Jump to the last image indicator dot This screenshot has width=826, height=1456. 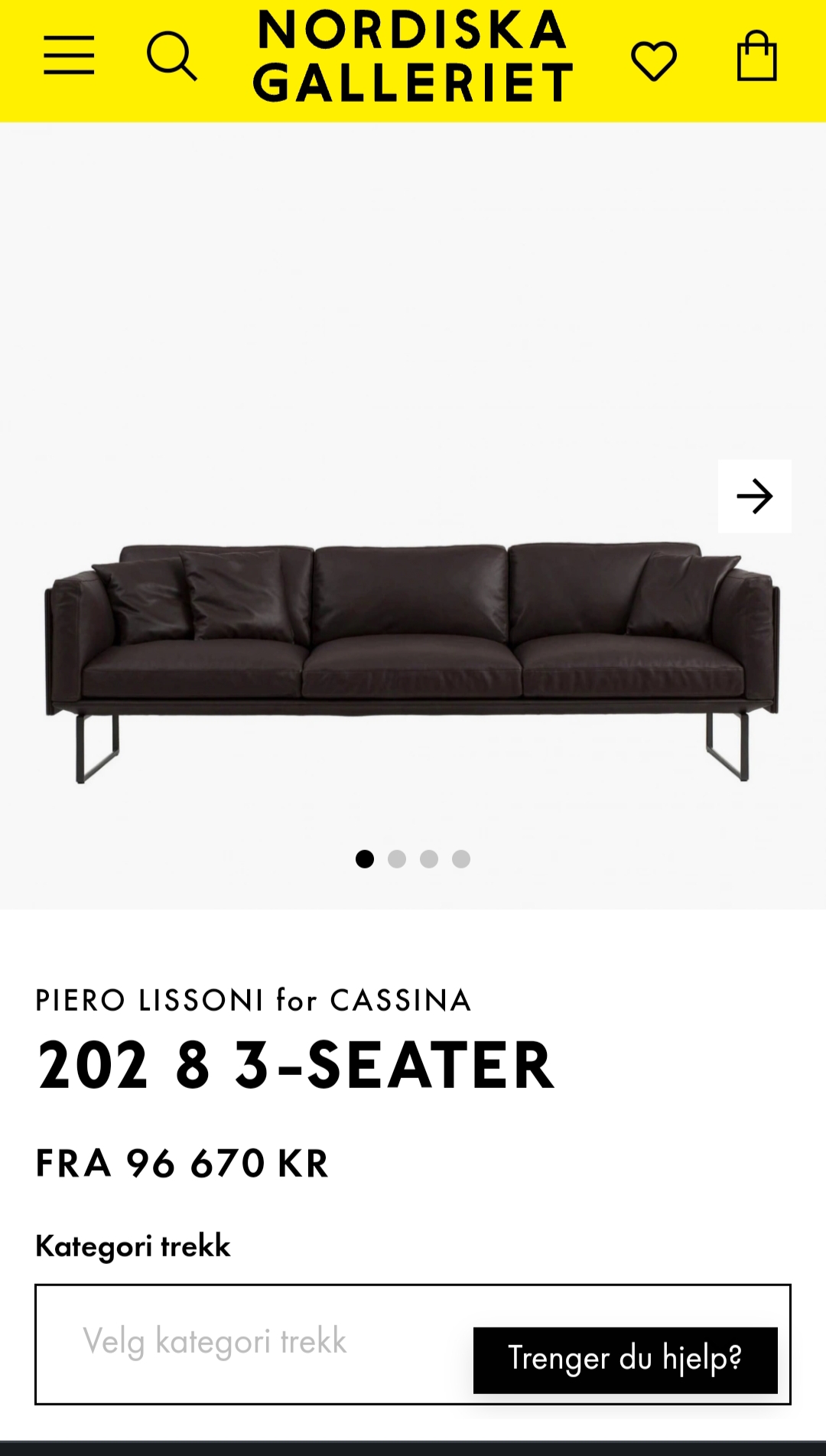pos(461,859)
